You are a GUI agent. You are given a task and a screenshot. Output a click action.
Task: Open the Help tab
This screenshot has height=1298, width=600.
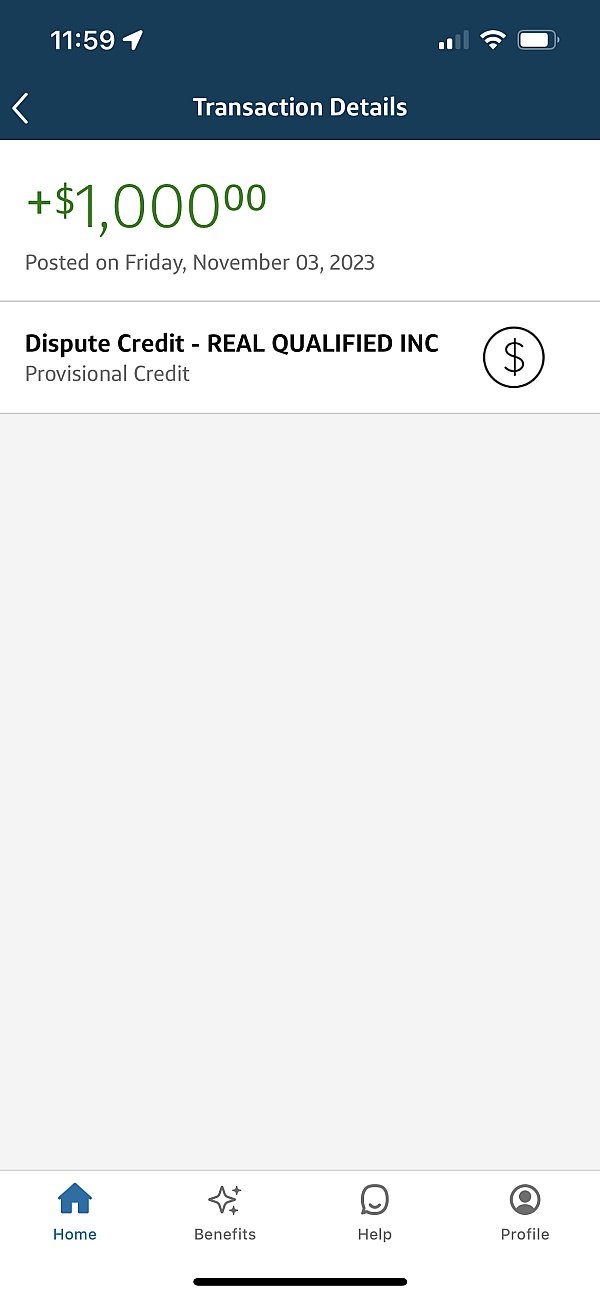(x=375, y=1212)
